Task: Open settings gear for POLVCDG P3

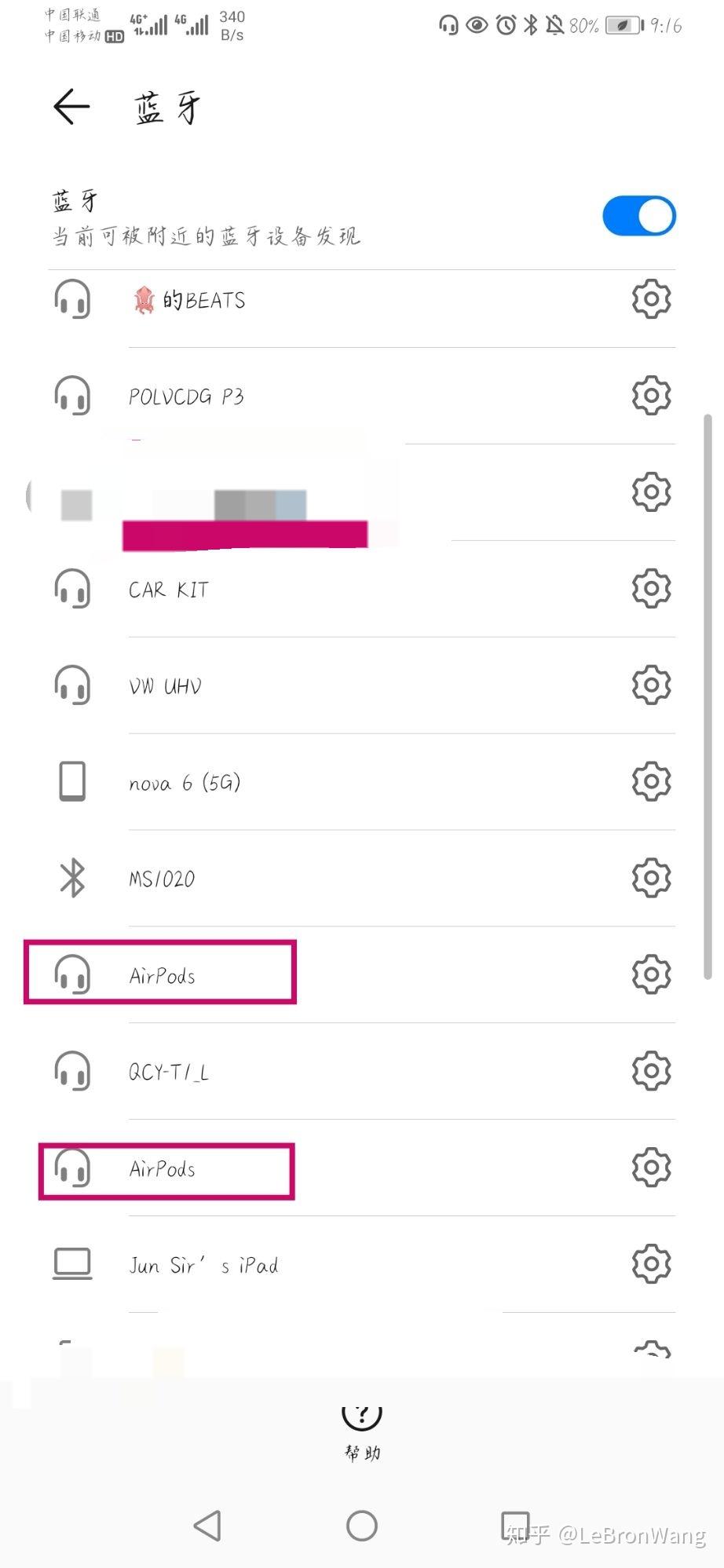Action: (x=651, y=396)
